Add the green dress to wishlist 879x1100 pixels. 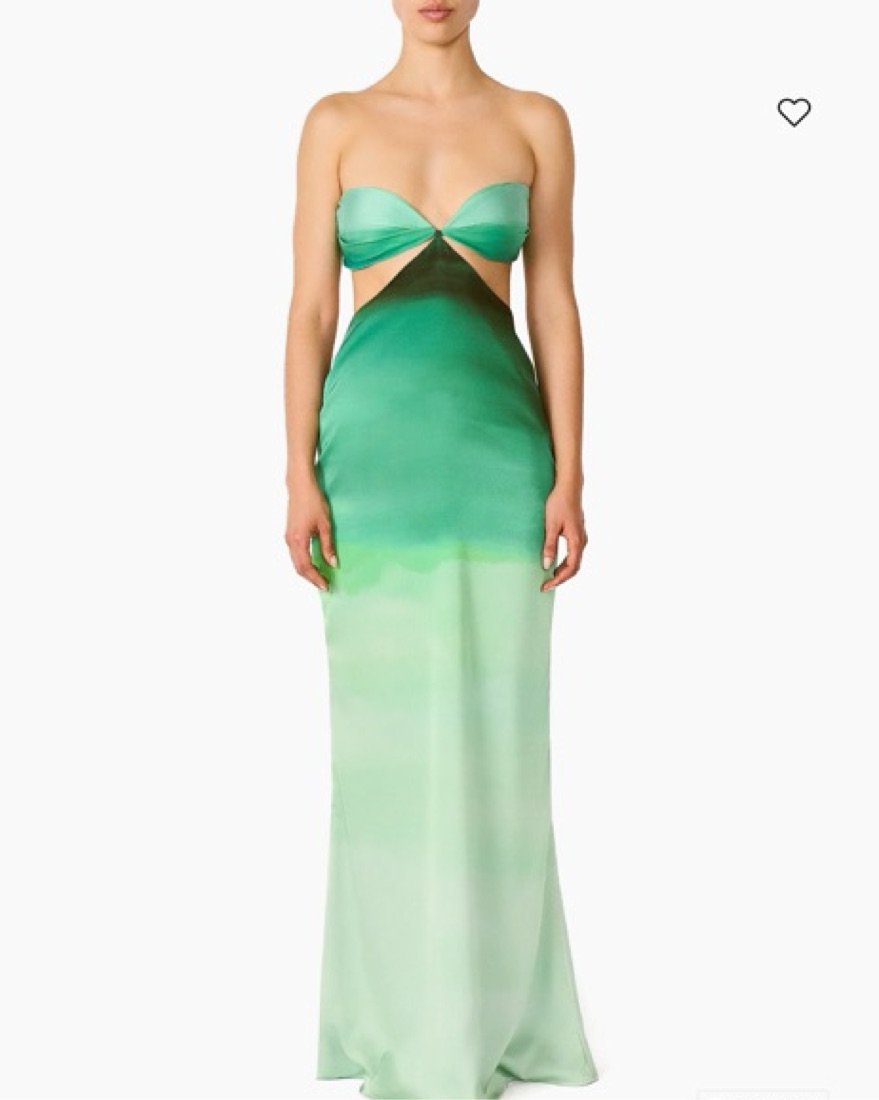click(793, 112)
